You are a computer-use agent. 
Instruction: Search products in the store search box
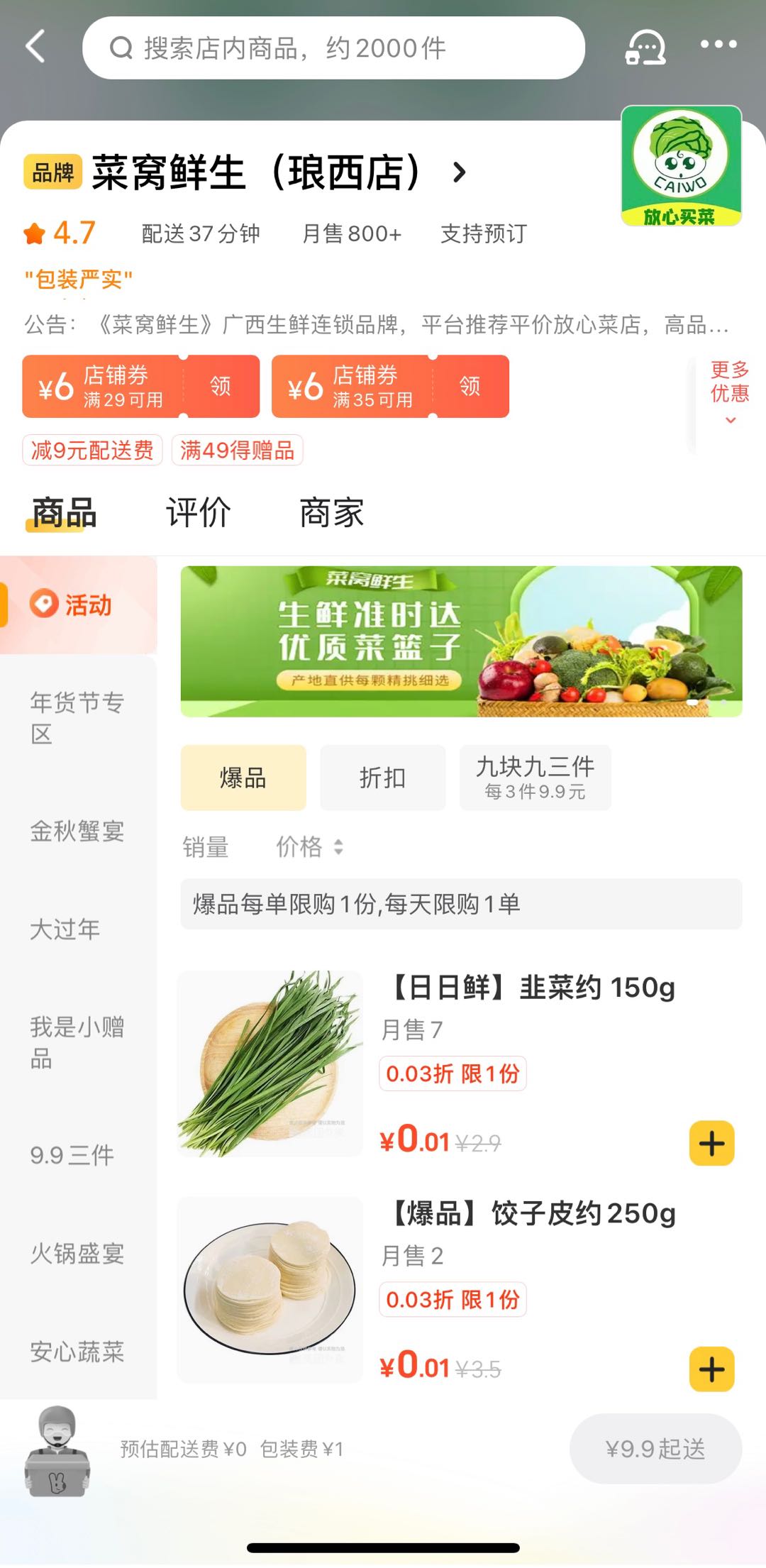coord(333,48)
